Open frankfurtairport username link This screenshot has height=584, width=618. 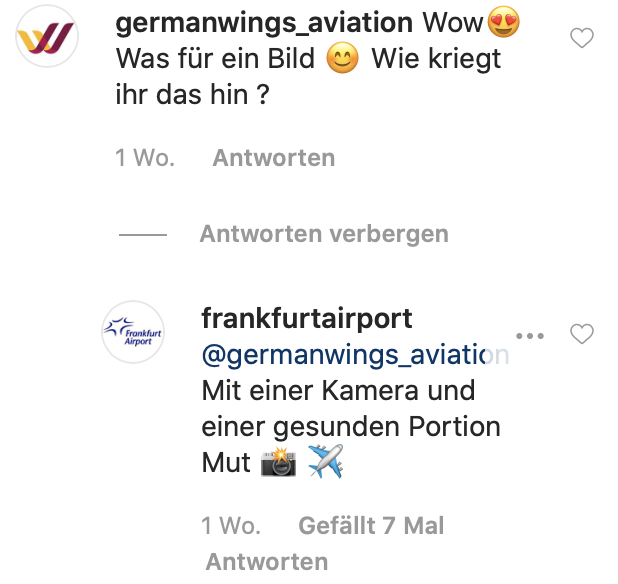point(306,318)
